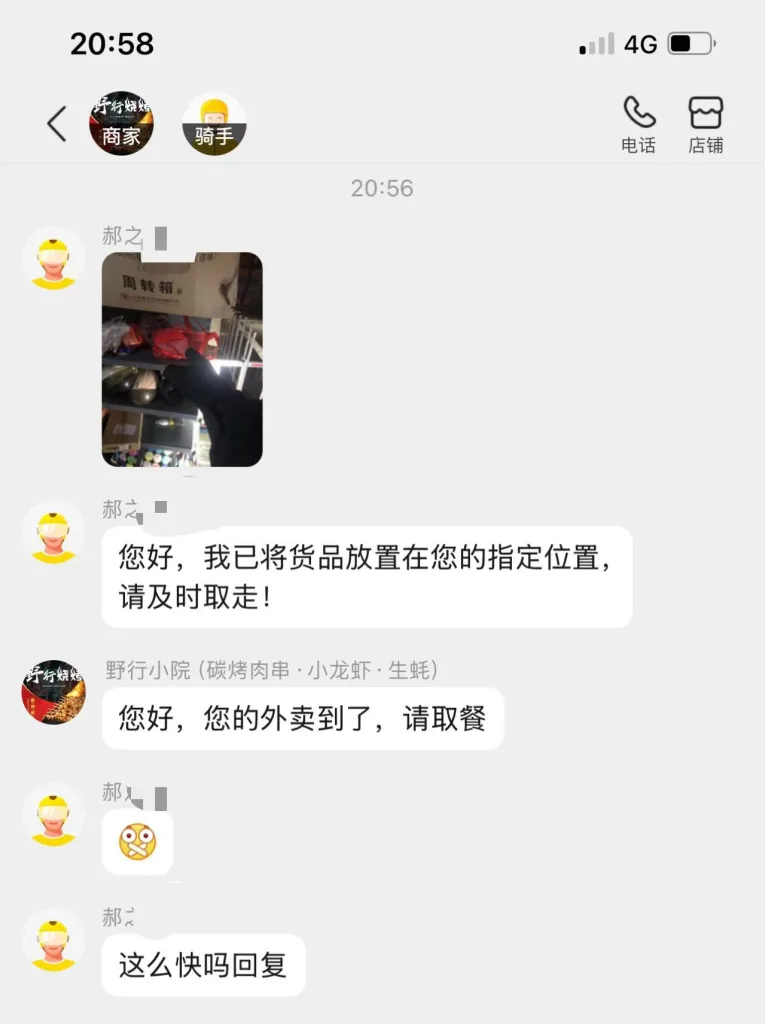View the rider's delivery photo
The width and height of the screenshot is (765, 1024).
[x=182, y=359]
